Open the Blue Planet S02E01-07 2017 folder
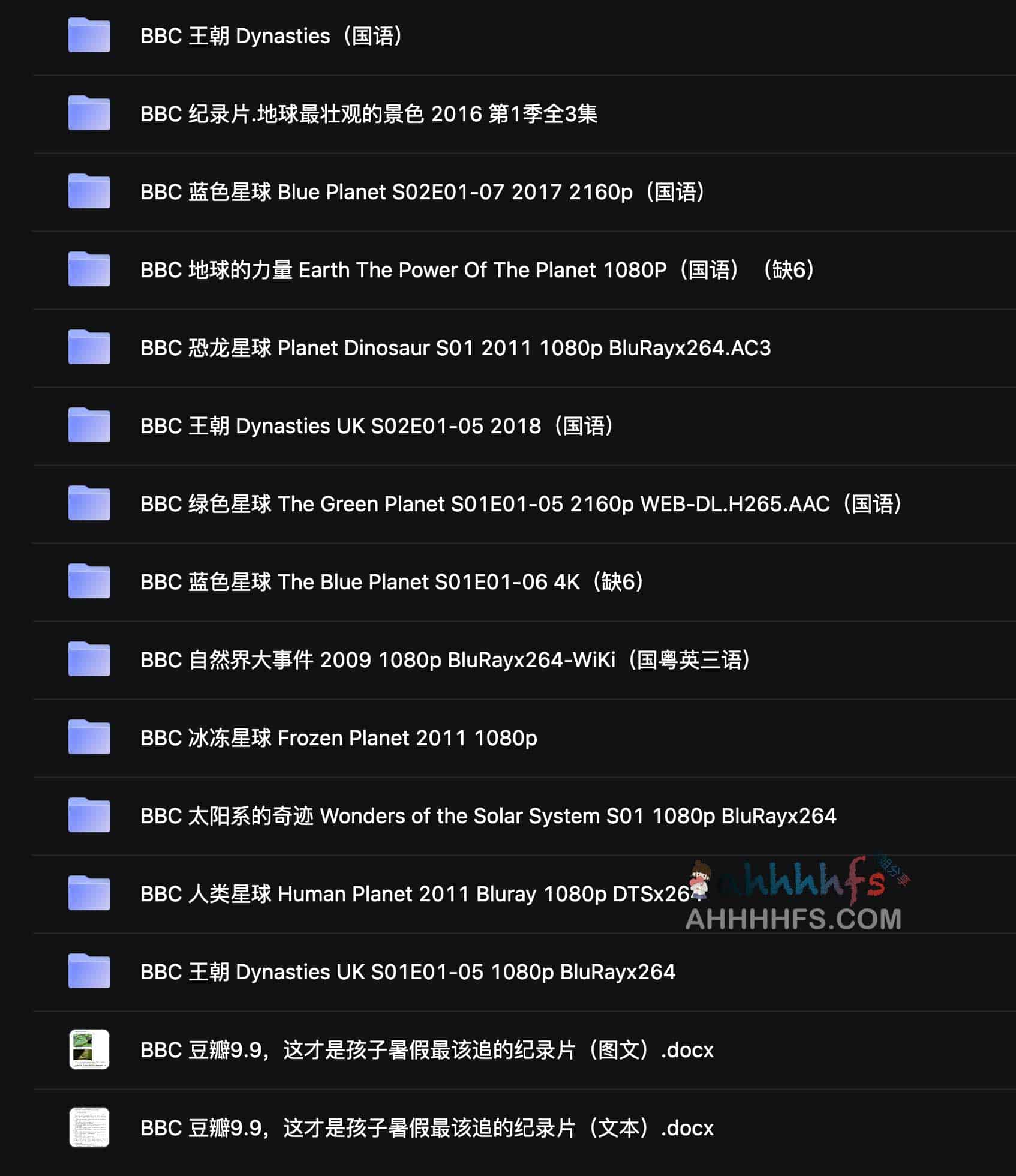This screenshot has width=1016, height=1176. click(422, 192)
